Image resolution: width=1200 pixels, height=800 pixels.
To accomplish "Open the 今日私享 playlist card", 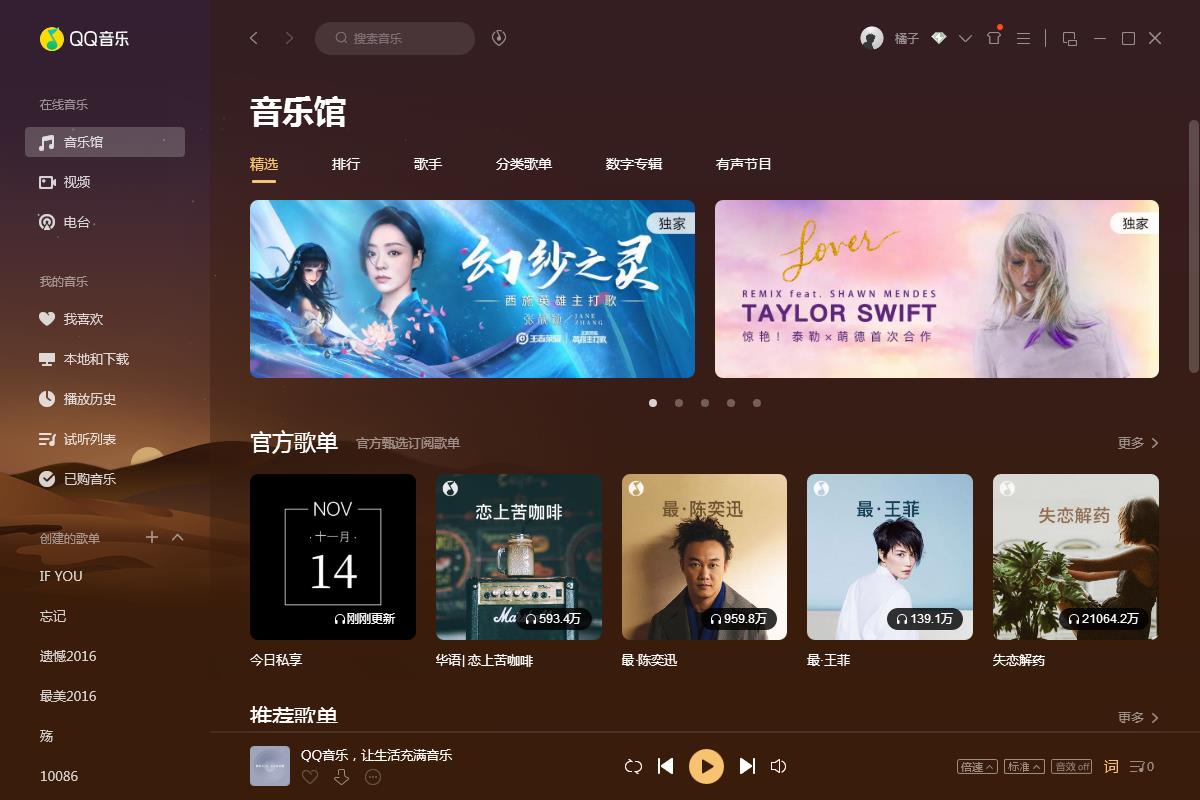I will click(x=333, y=557).
